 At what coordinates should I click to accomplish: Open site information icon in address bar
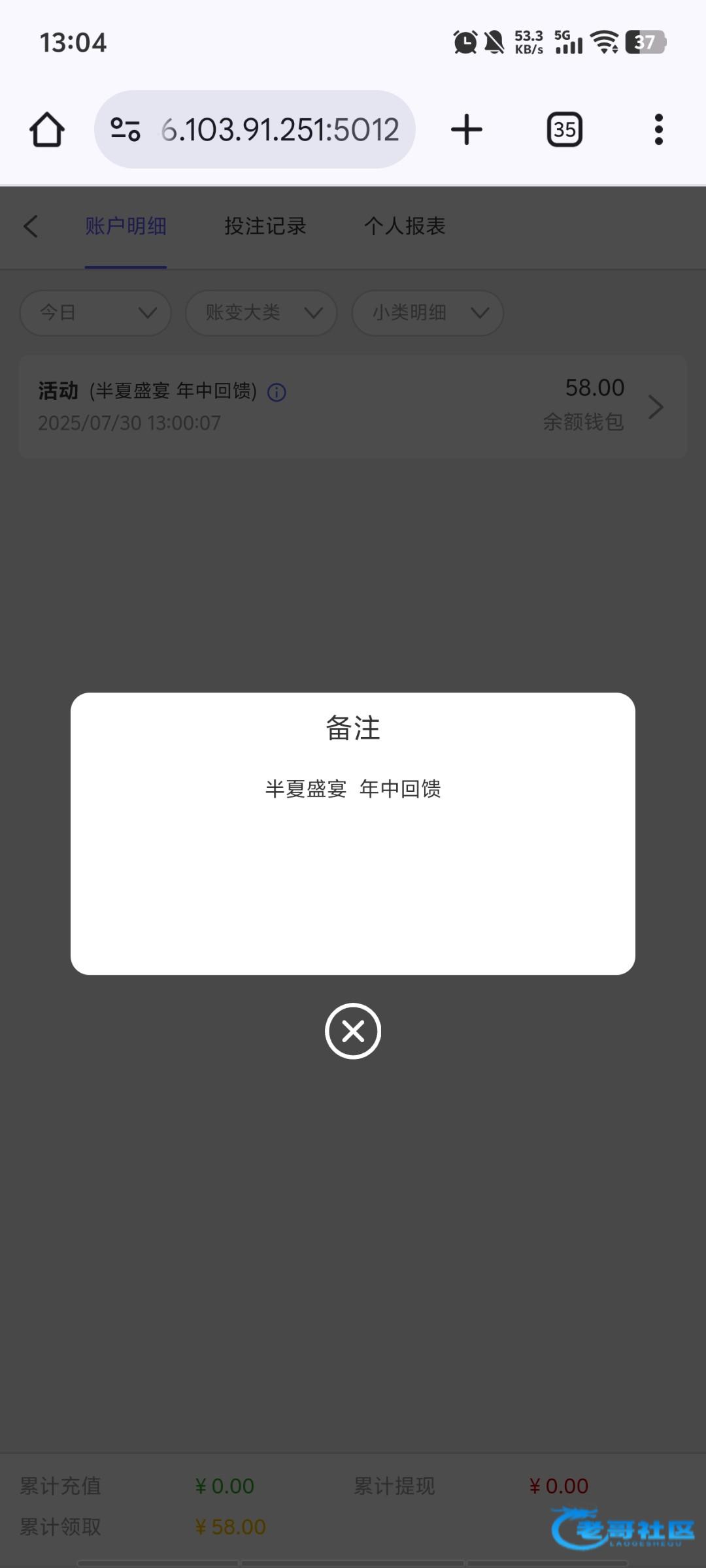pyautogui.click(x=126, y=129)
